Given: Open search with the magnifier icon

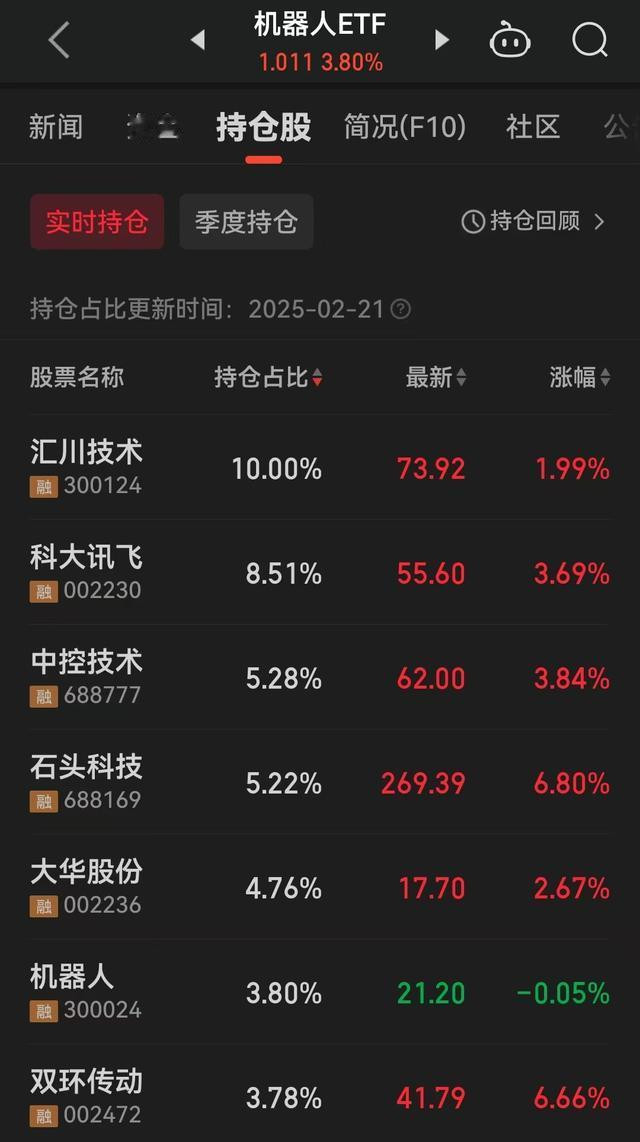Looking at the screenshot, I should [x=590, y=39].
